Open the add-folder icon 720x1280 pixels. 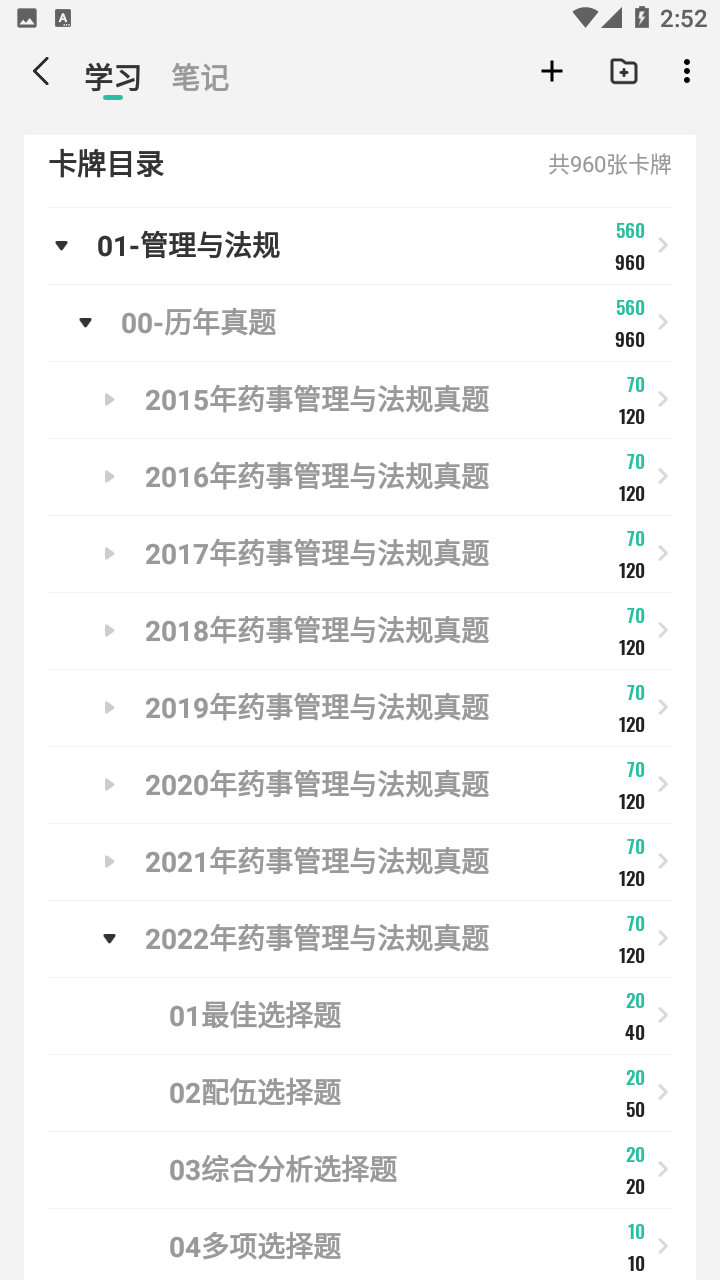(x=624, y=71)
